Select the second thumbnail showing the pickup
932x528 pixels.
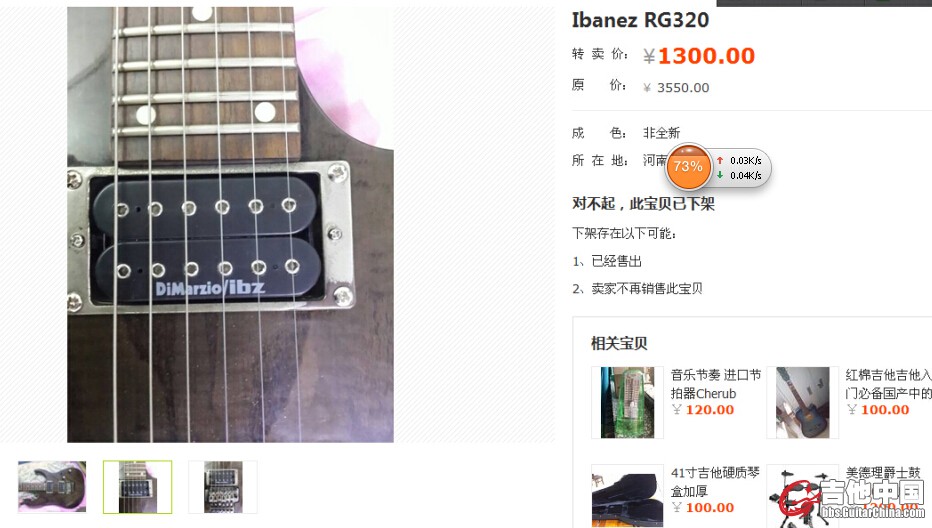pyautogui.click(x=137, y=487)
